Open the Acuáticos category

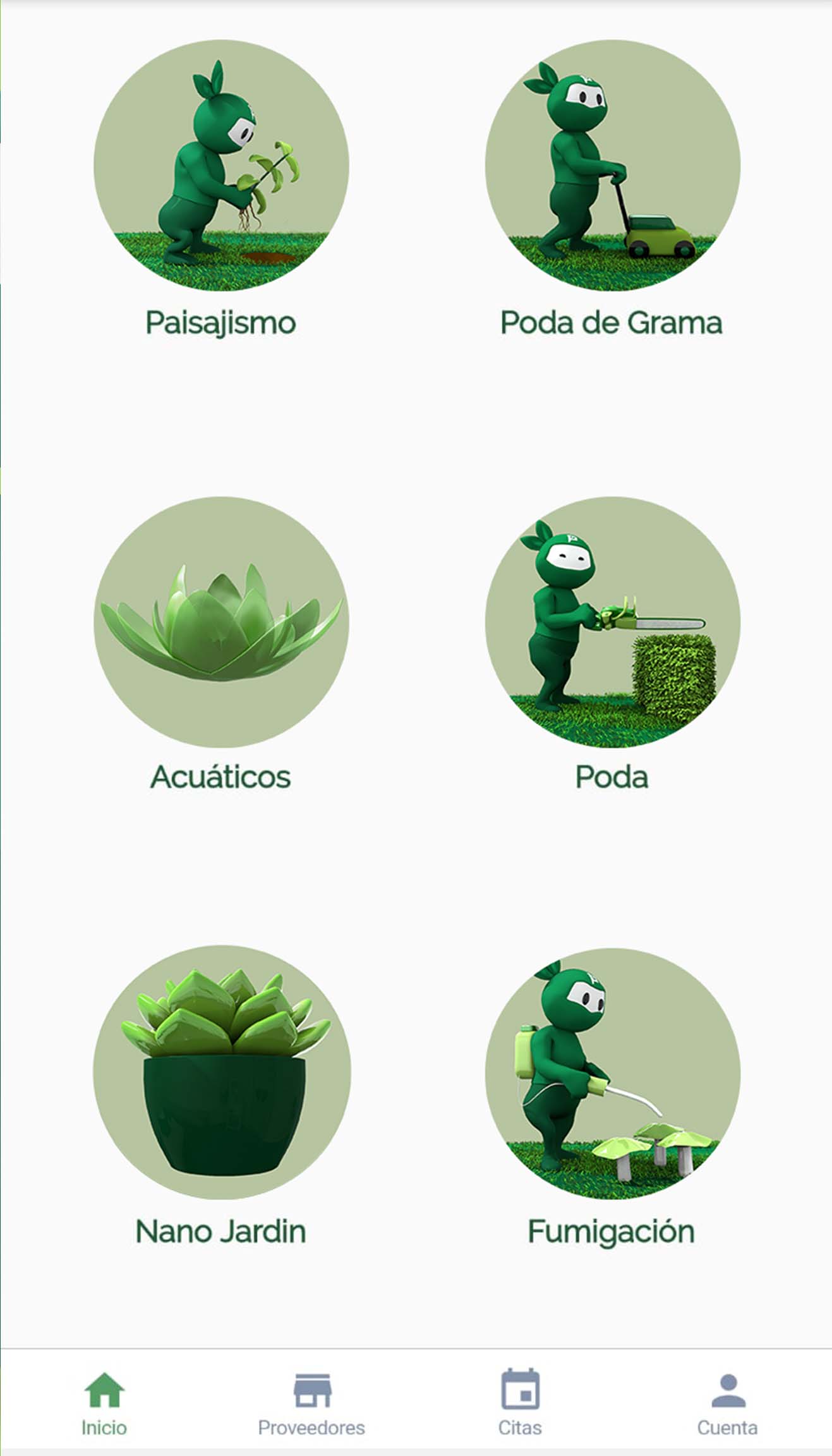click(x=221, y=622)
